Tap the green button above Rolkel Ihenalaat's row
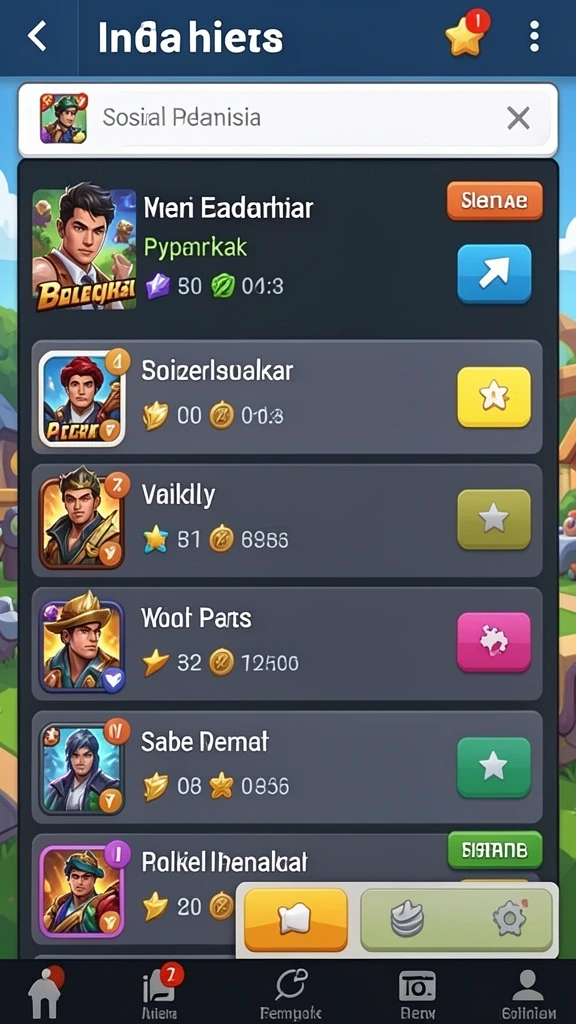Screen dimensions: 576x1024 (495, 851)
